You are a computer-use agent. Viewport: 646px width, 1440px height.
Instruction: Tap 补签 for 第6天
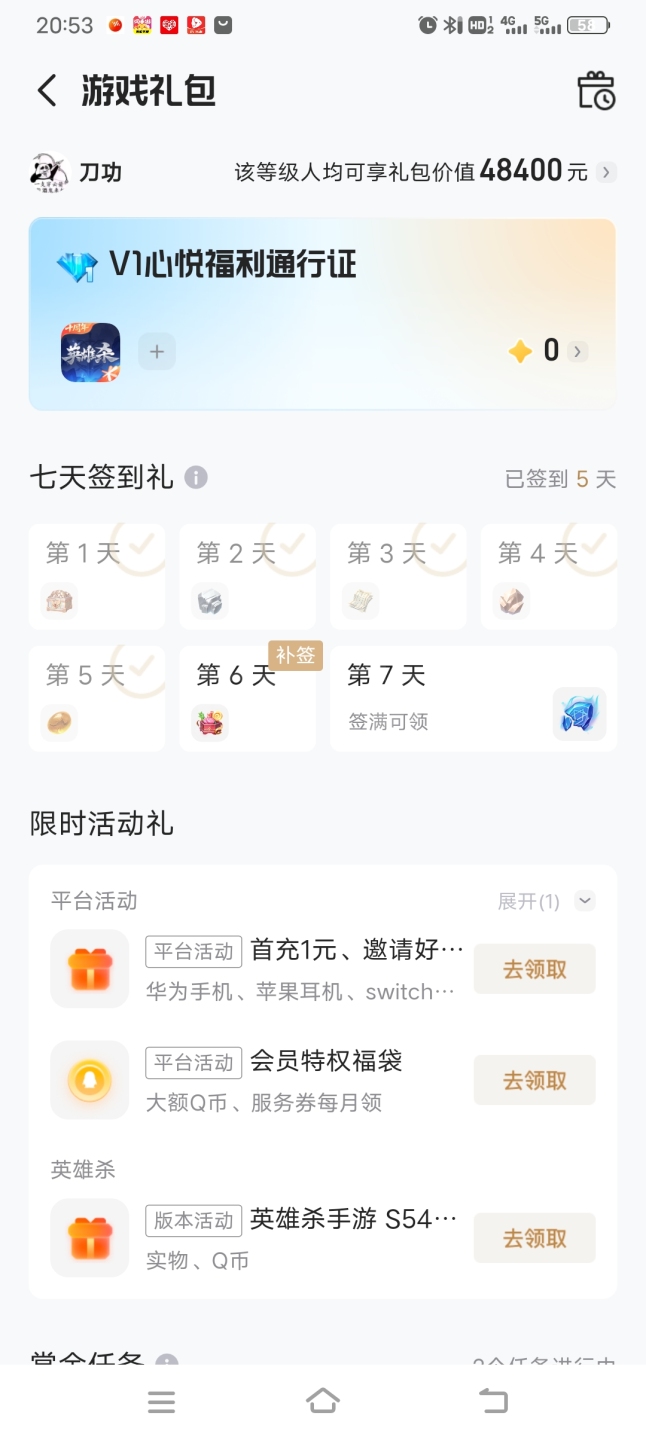pos(295,656)
